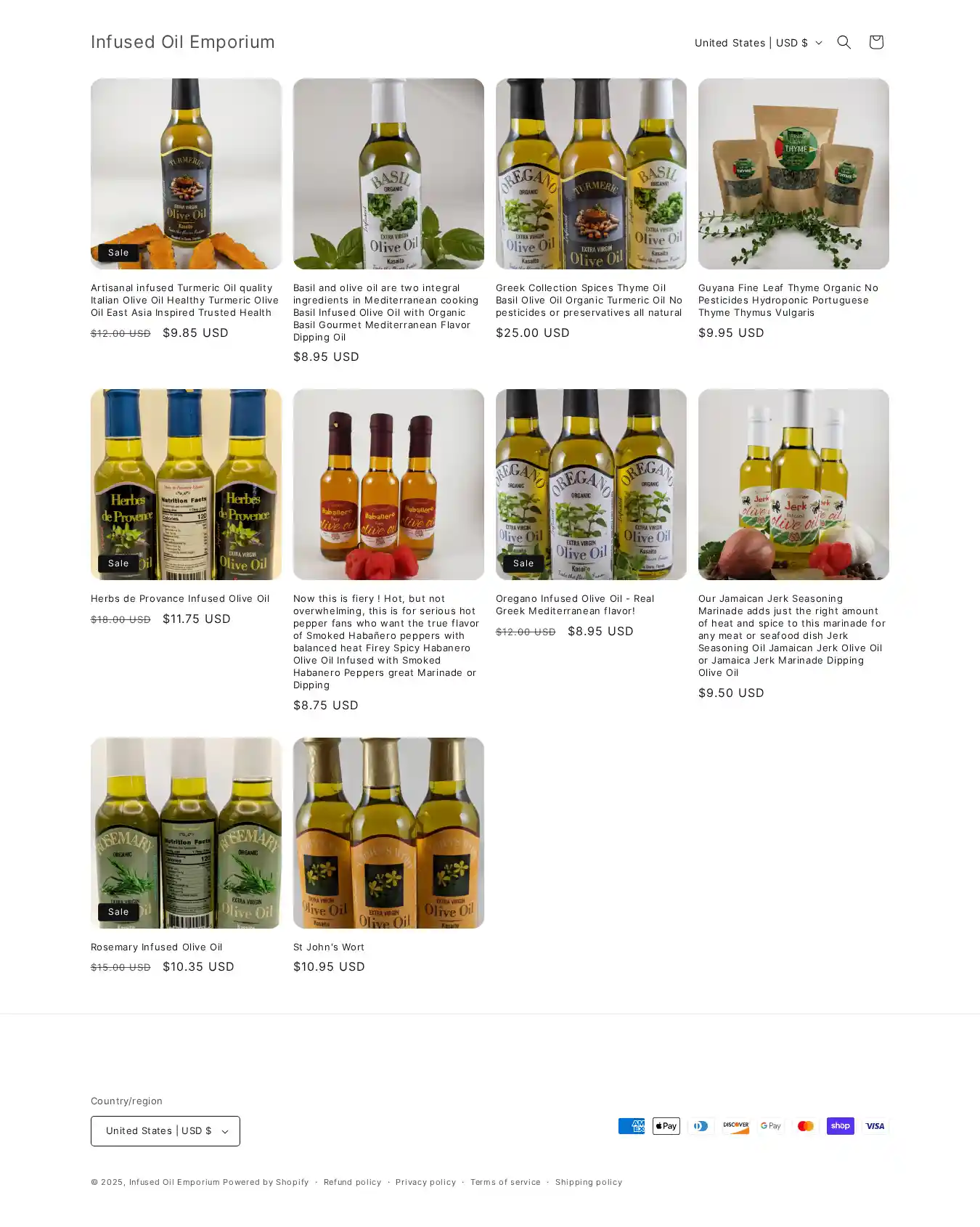The width and height of the screenshot is (980, 1227).
Task: Follow the Powered by Shopify link
Action: (x=266, y=1182)
